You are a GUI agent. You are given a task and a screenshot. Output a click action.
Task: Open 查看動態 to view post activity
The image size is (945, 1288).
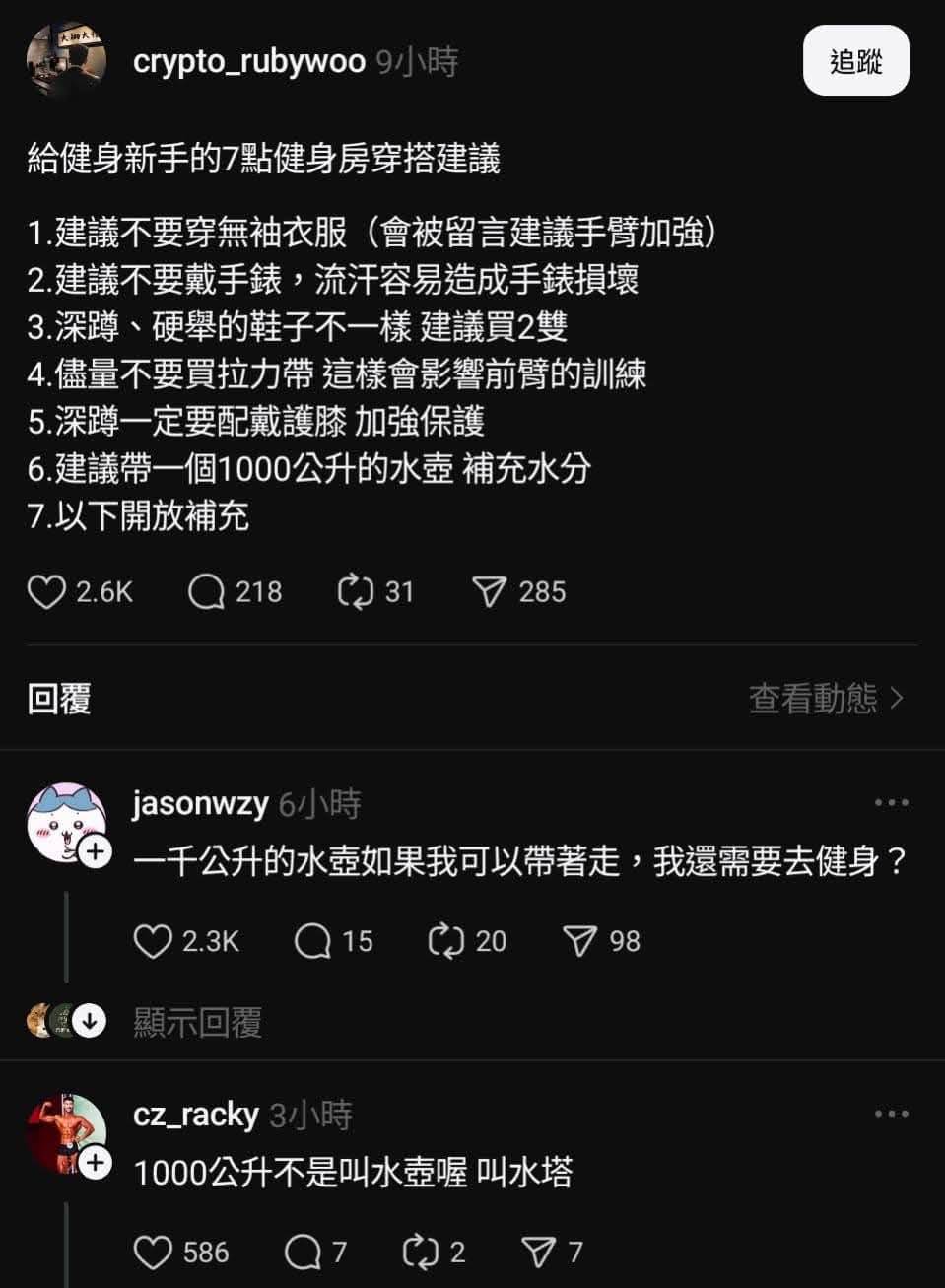tap(826, 699)
